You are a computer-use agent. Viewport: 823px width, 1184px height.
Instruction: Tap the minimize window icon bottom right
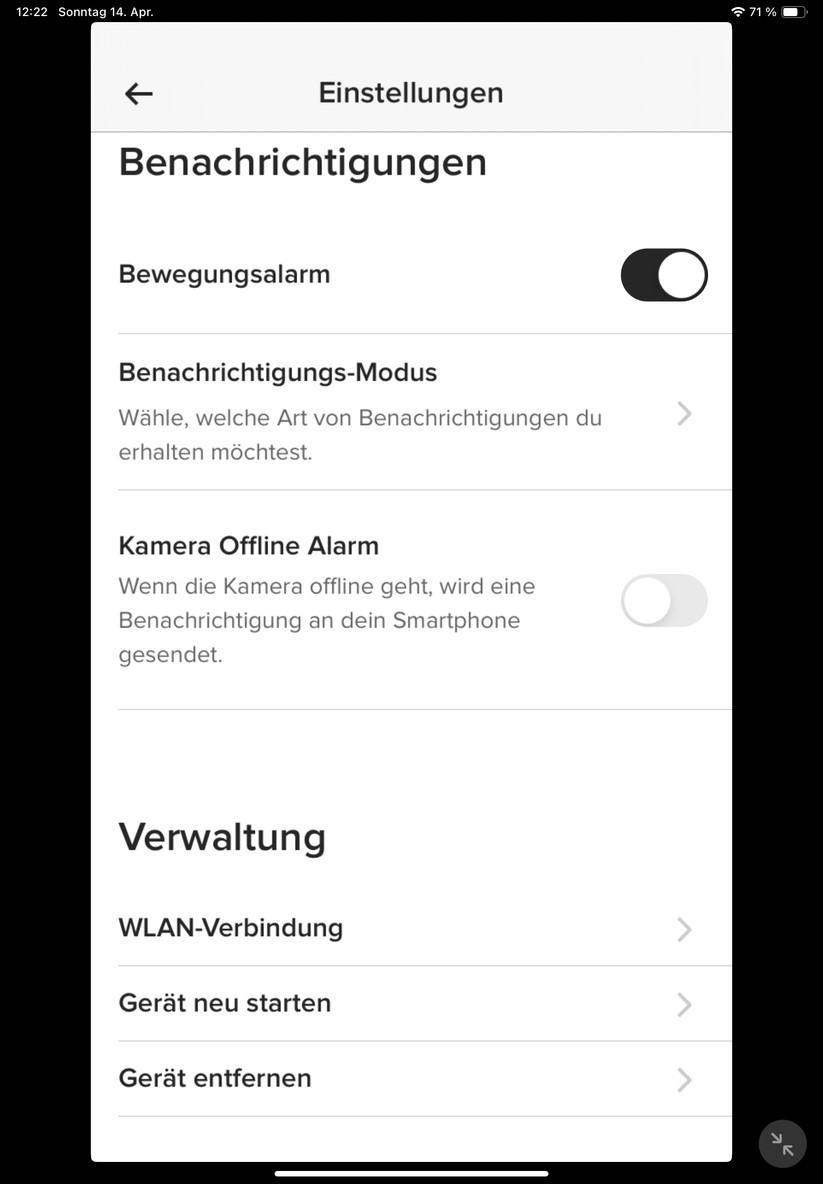pos(782,1143)
